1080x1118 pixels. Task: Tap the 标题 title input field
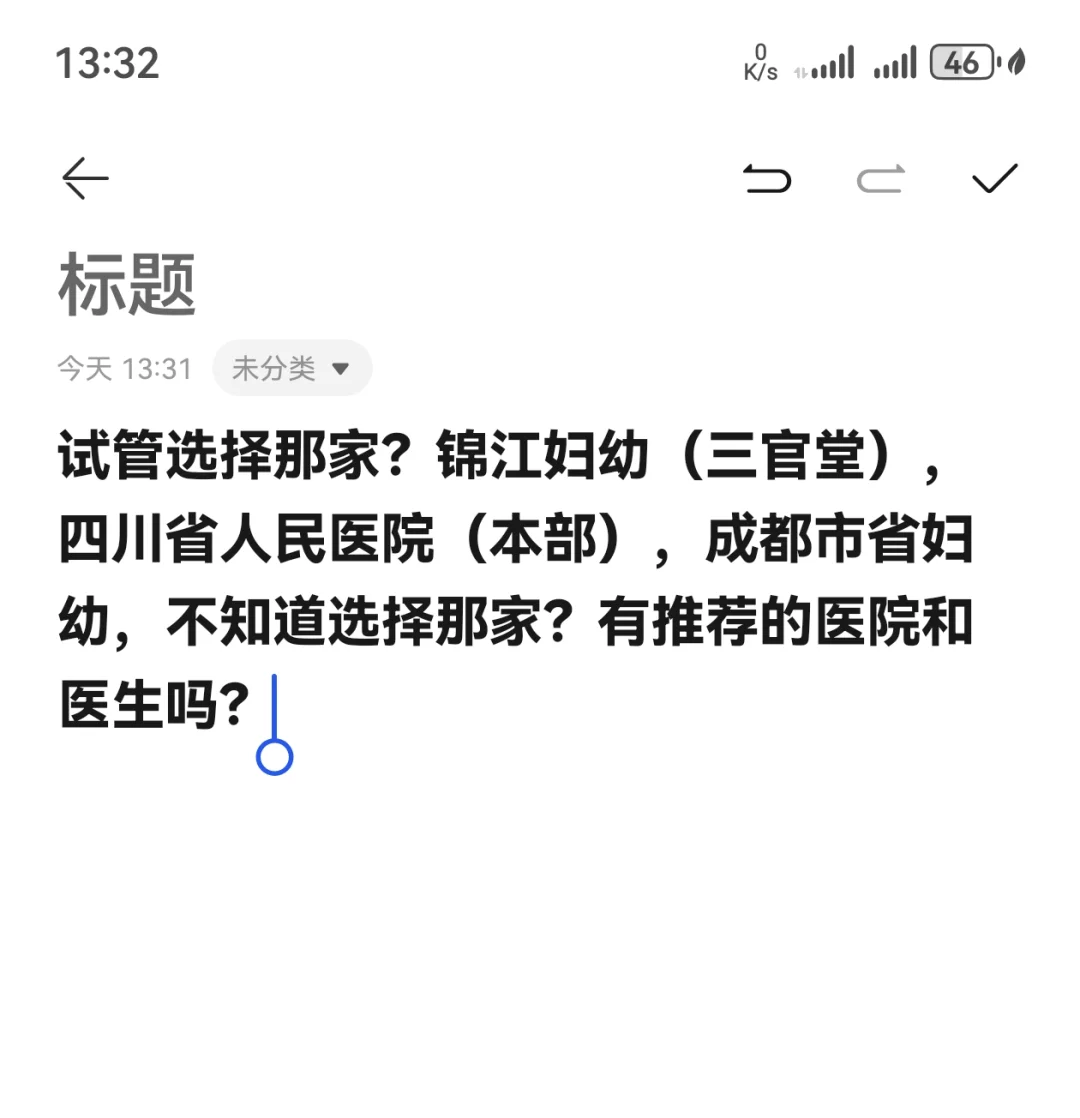coord(128,284)
